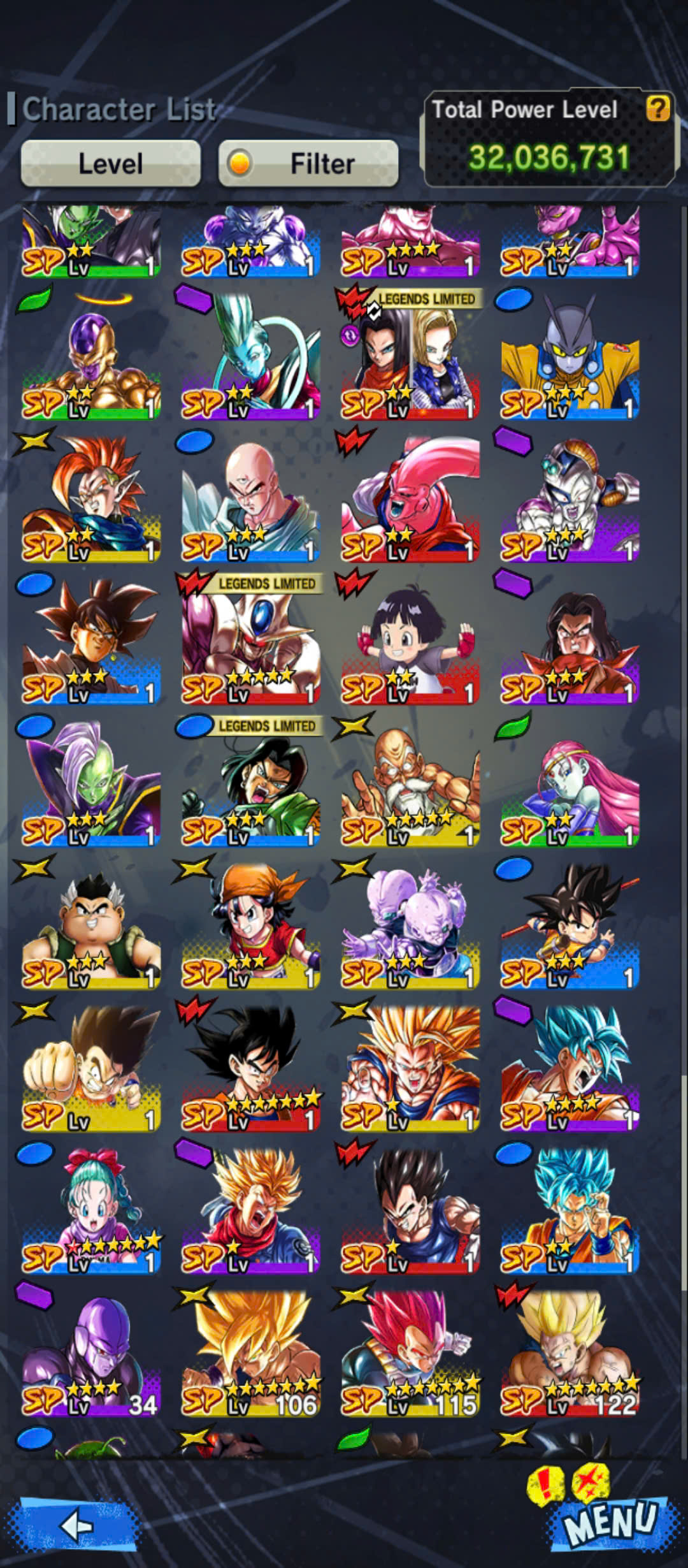The image size is (688, 1568).
Task: Go back with the blue arrow button
Action: coord(78,1525)
